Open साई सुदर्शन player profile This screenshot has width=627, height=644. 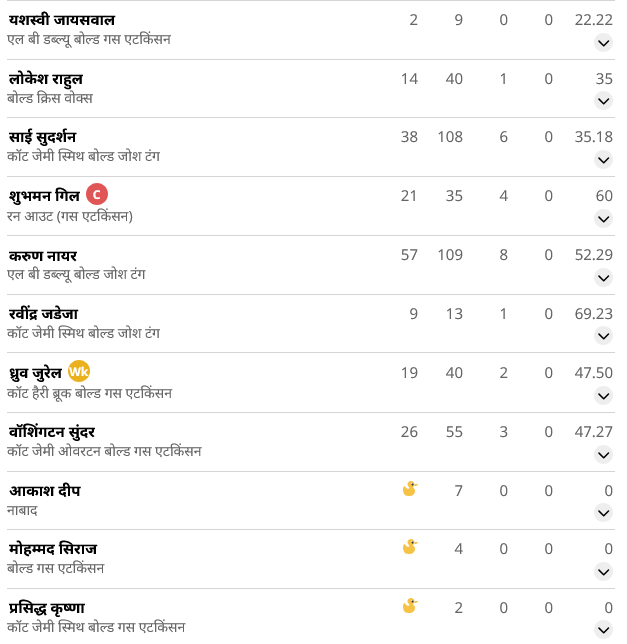pyautogui.click(x=43, y=137)
